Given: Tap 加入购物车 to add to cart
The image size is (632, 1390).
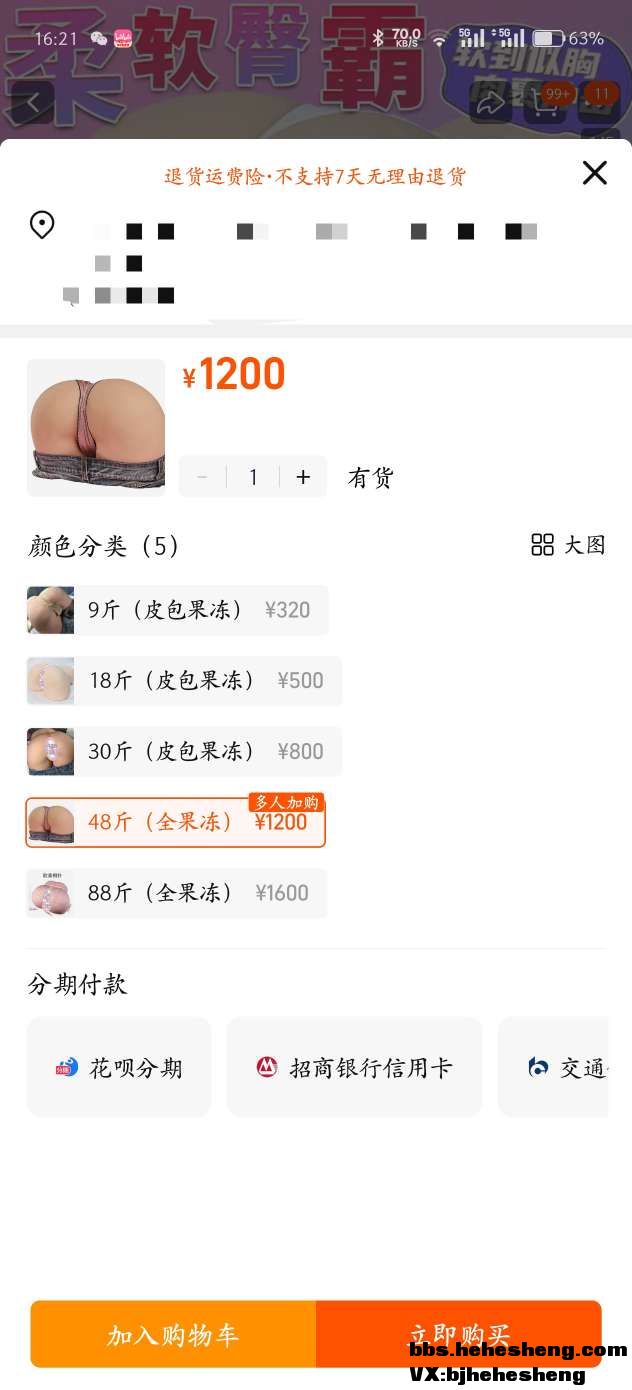Looking at the screenshot, I should [x=173, y=1334].
